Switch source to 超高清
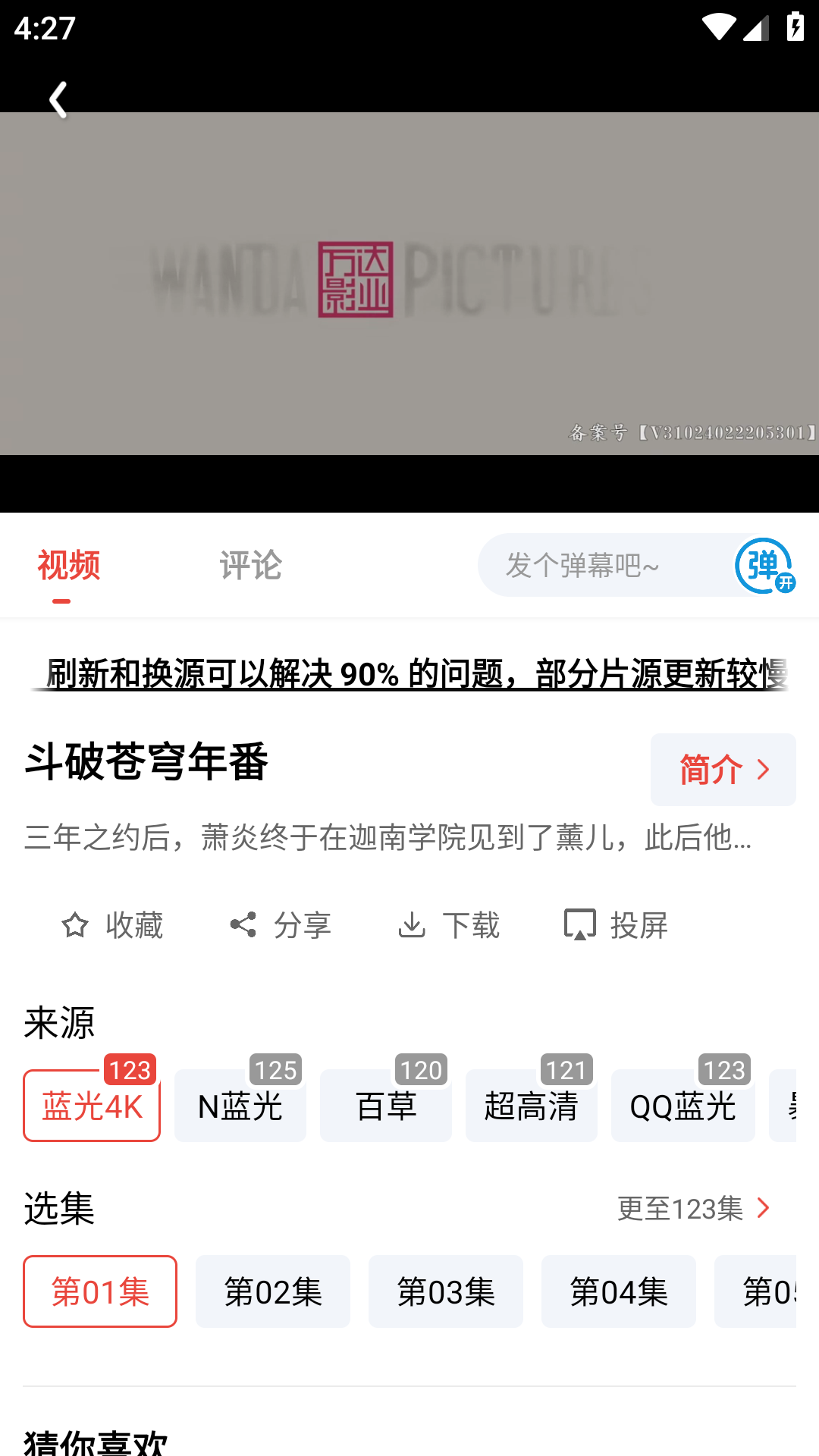The image size is (819, 1456). coord(532,1106)
